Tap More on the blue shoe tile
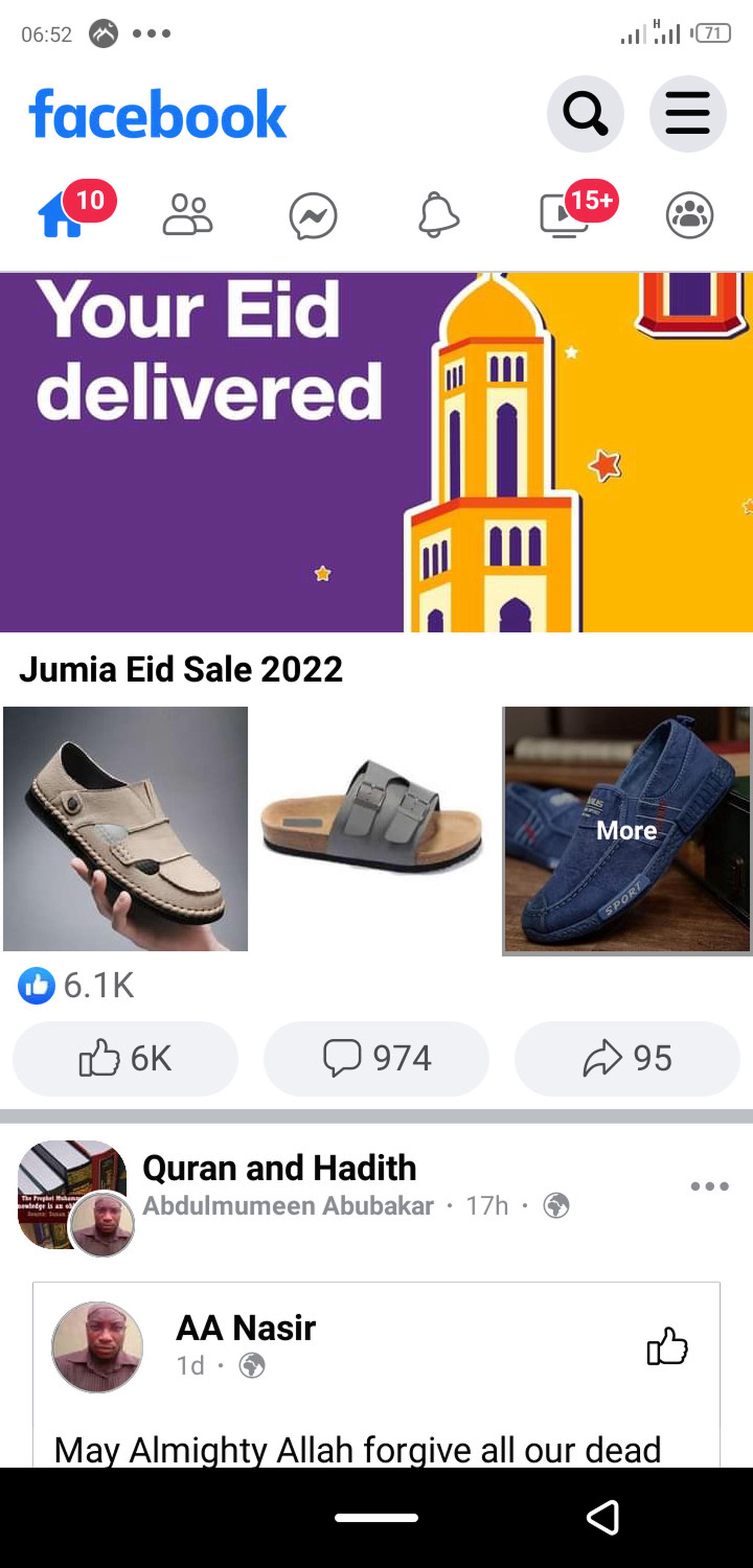Image resolution: width=753 pixels, height=1568 pixels. [x=626, y=830]
